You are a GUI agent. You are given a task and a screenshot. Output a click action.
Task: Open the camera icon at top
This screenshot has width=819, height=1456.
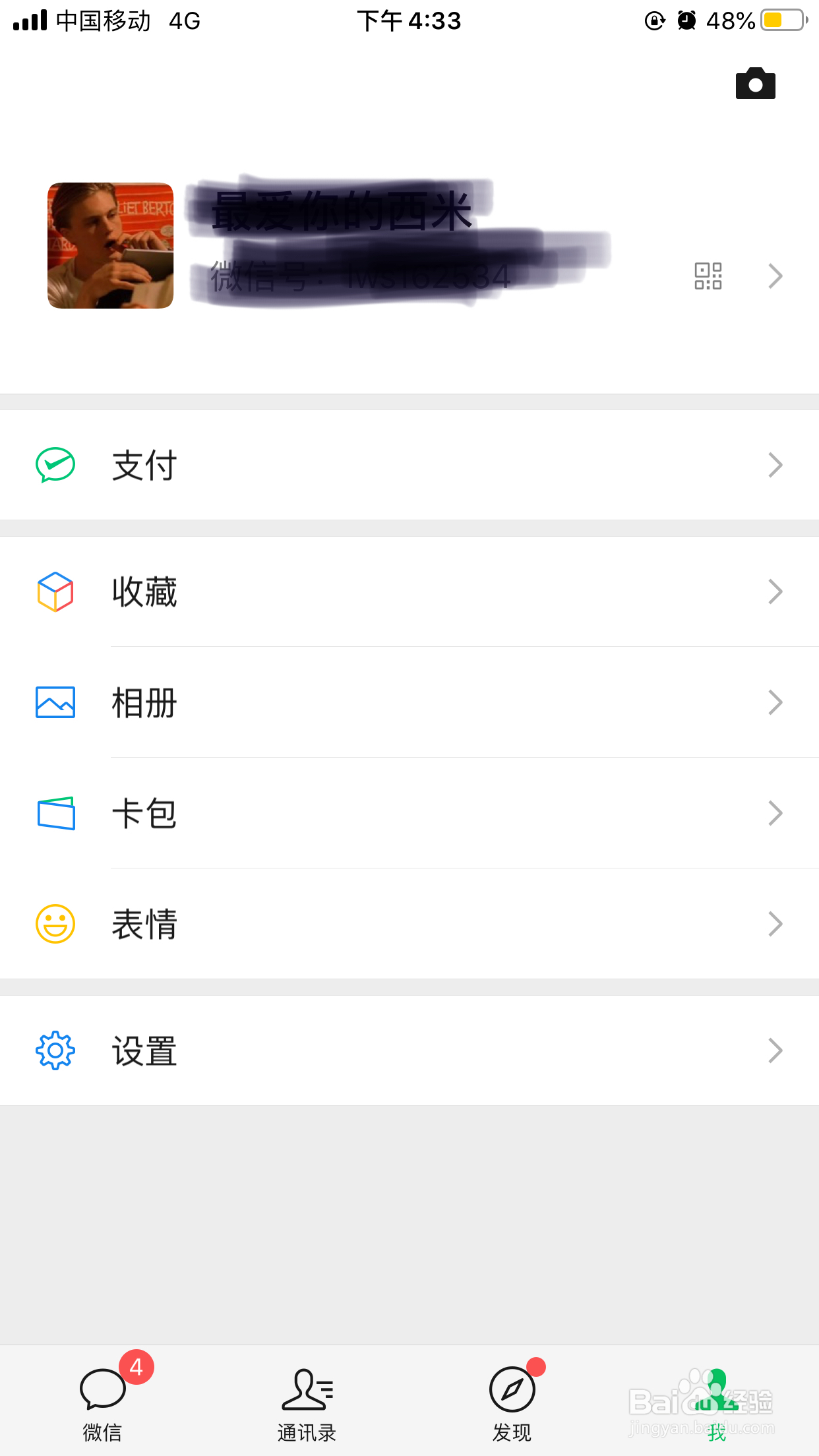click(755, 84)
